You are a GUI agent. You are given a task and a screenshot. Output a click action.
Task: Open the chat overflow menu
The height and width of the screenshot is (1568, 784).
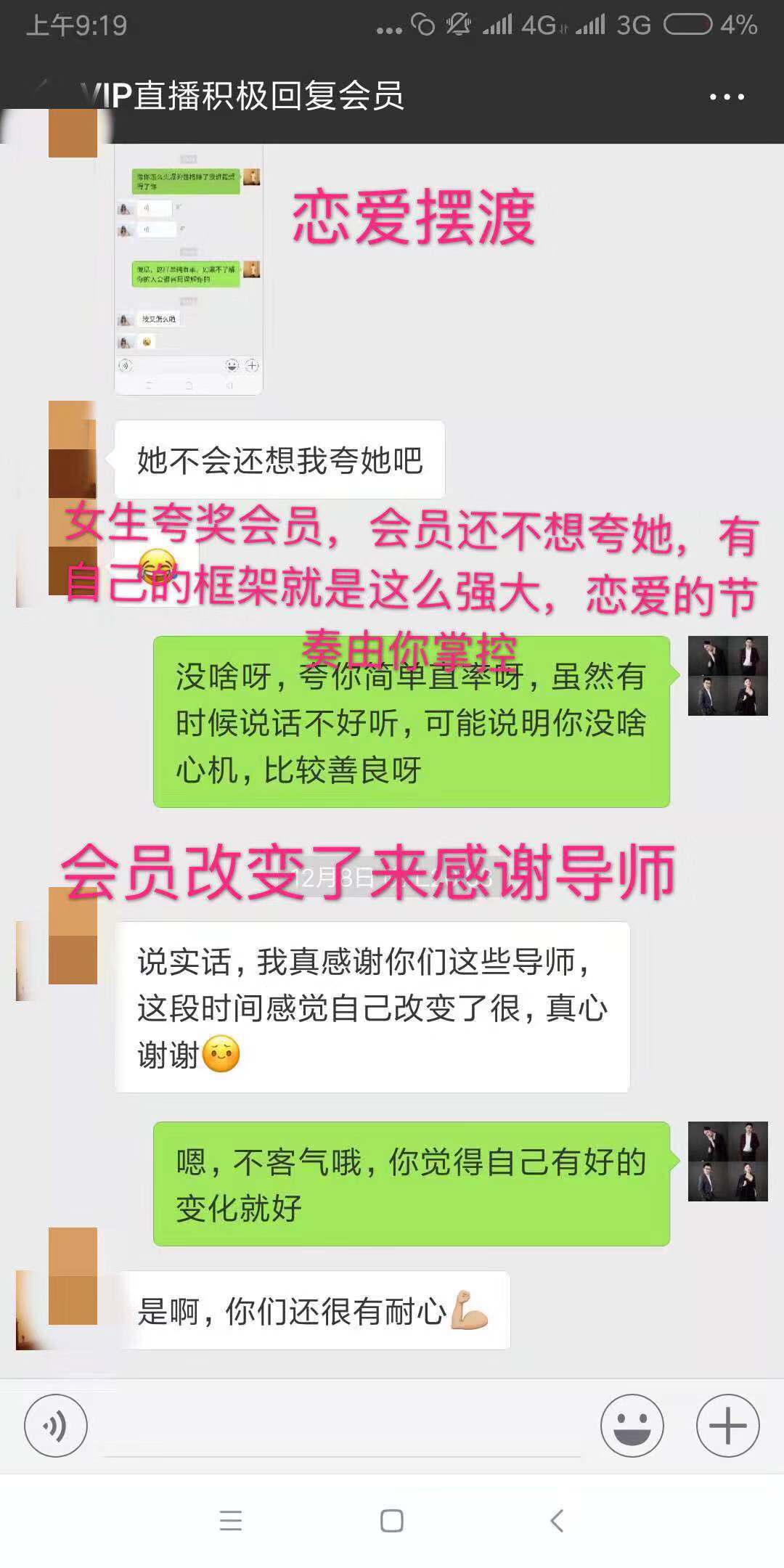tap(727, 97)
